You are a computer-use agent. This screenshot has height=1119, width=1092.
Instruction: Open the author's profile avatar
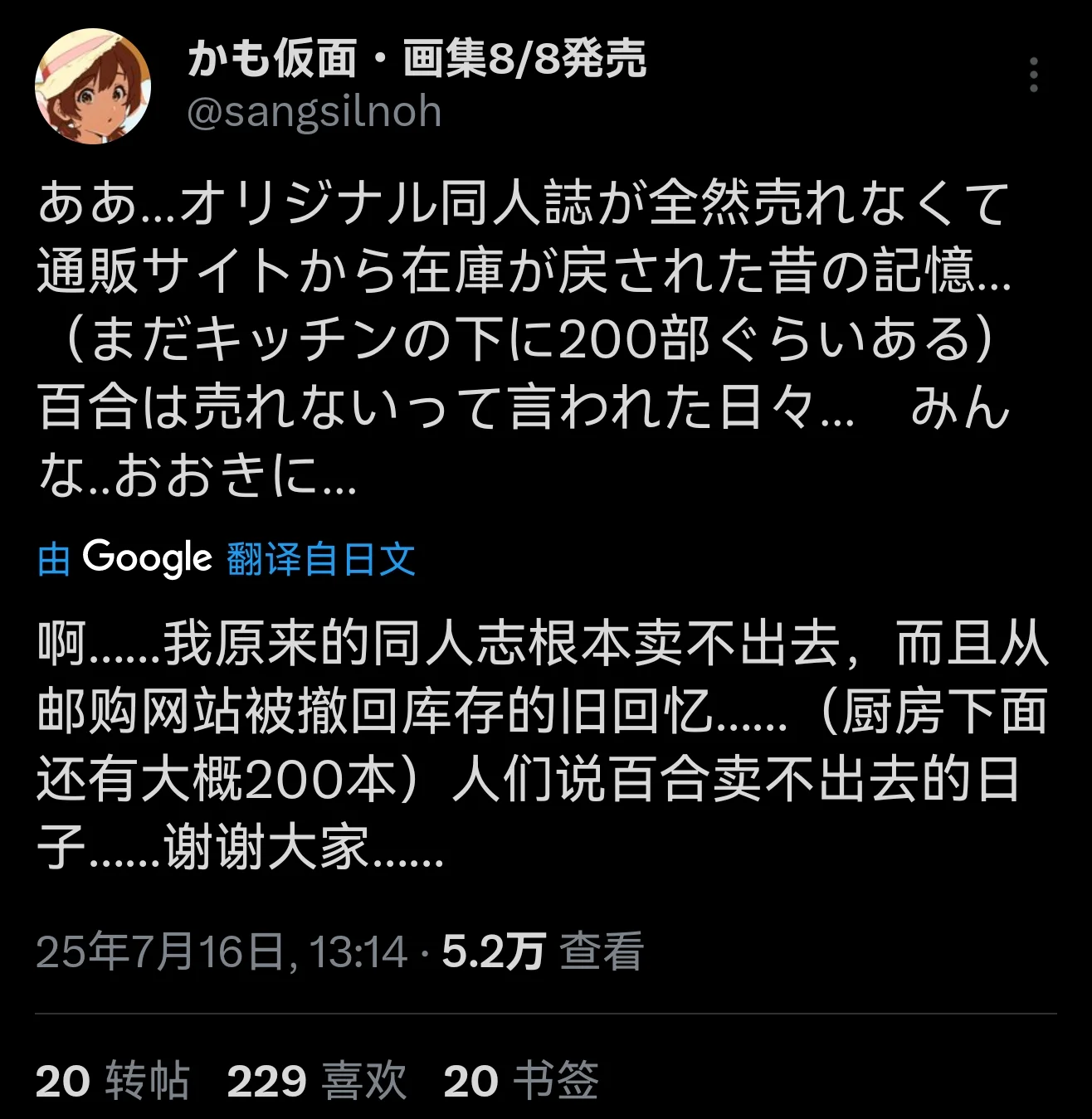point(93,86)
